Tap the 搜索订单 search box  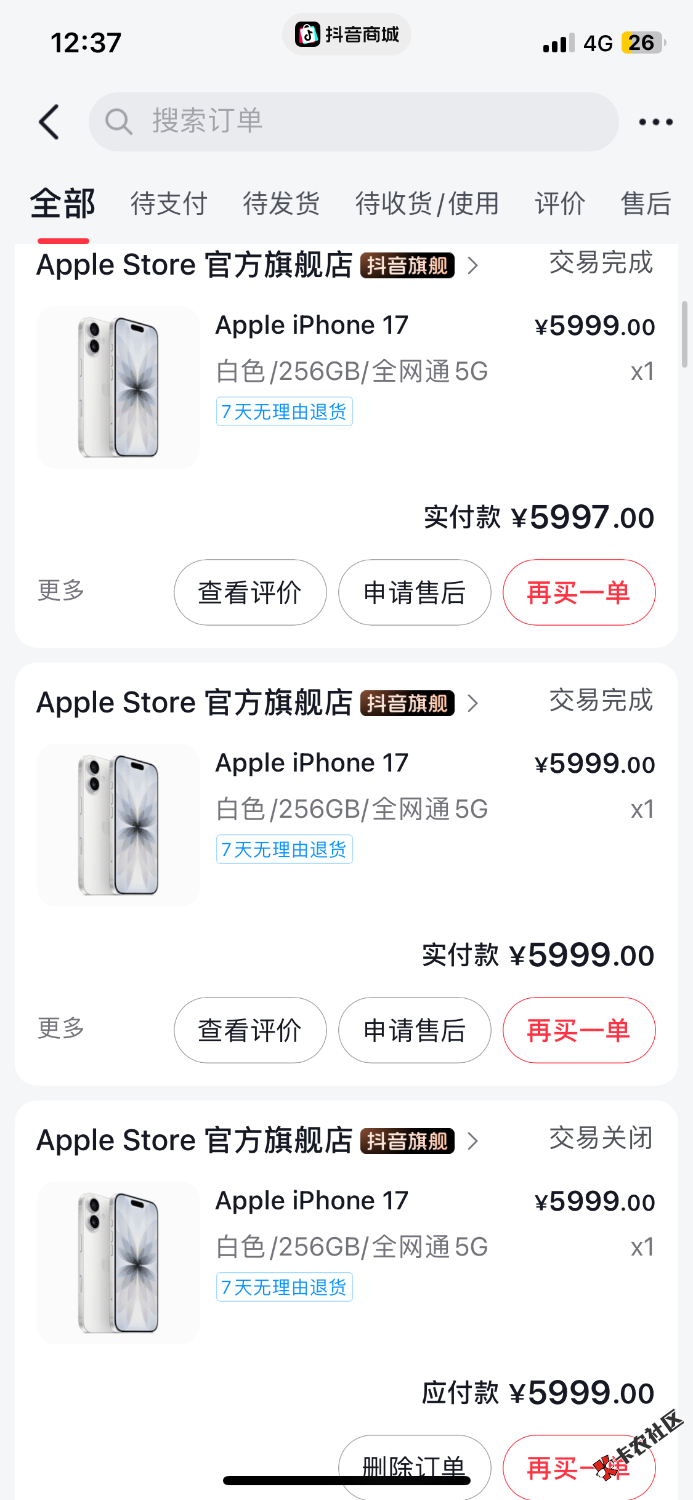click(353, 122)
